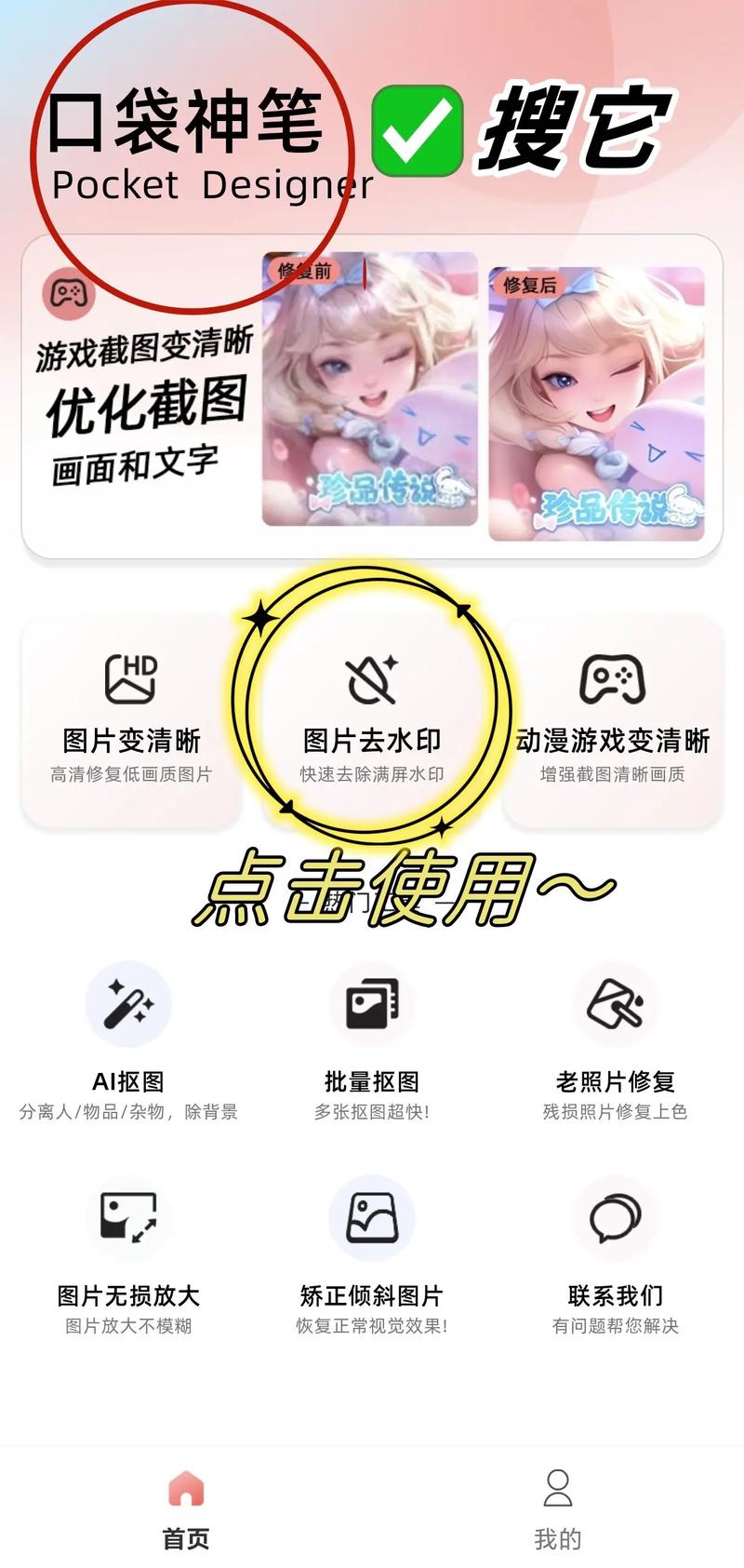Screen dimensions: 744x1568
Task: Open 联系我们 contact option
Action: 615,1254
